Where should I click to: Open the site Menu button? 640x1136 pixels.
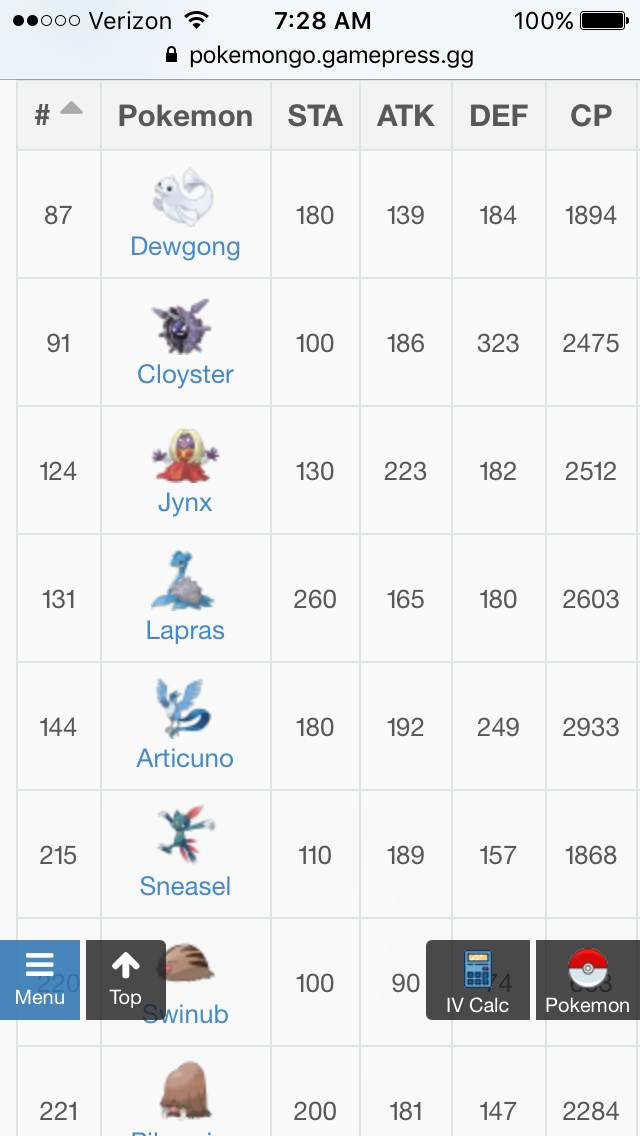[40, 980]
